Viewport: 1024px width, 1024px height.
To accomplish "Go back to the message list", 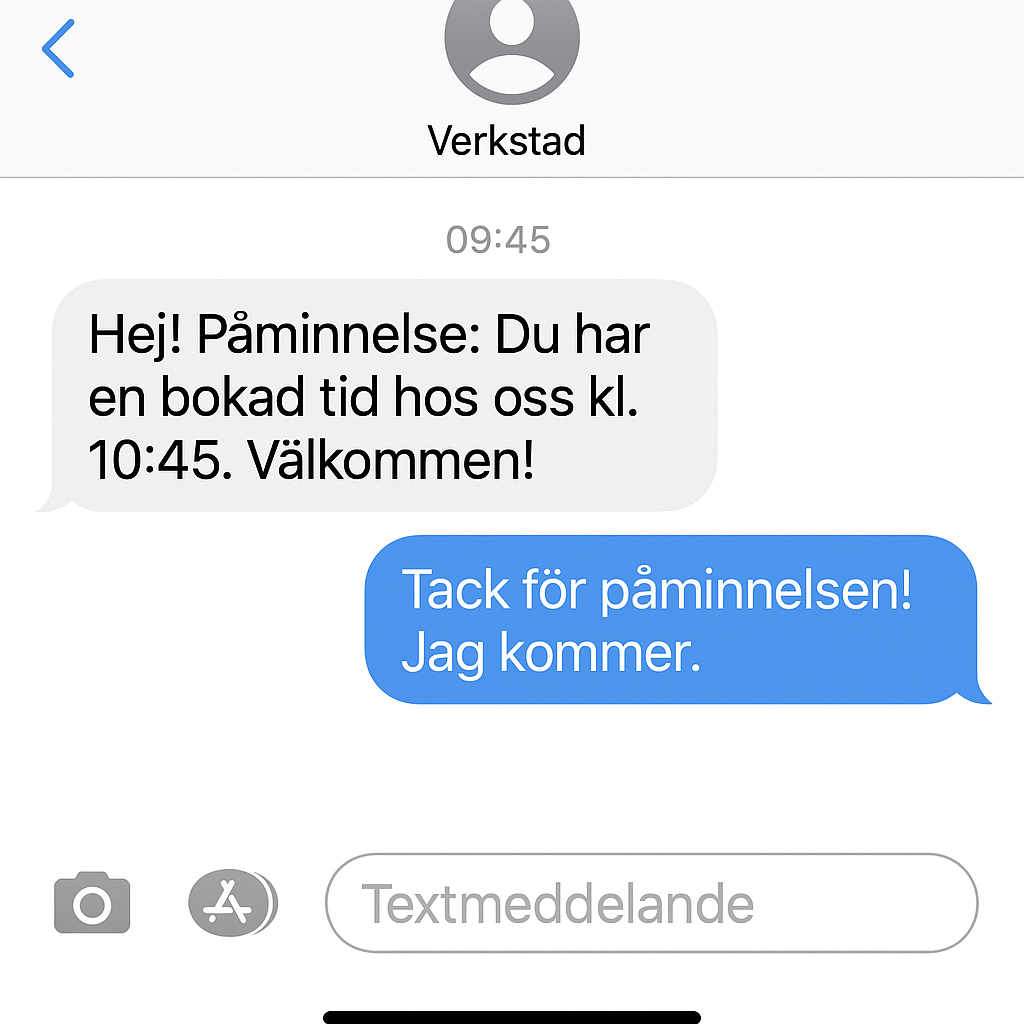I will (58, 48).
